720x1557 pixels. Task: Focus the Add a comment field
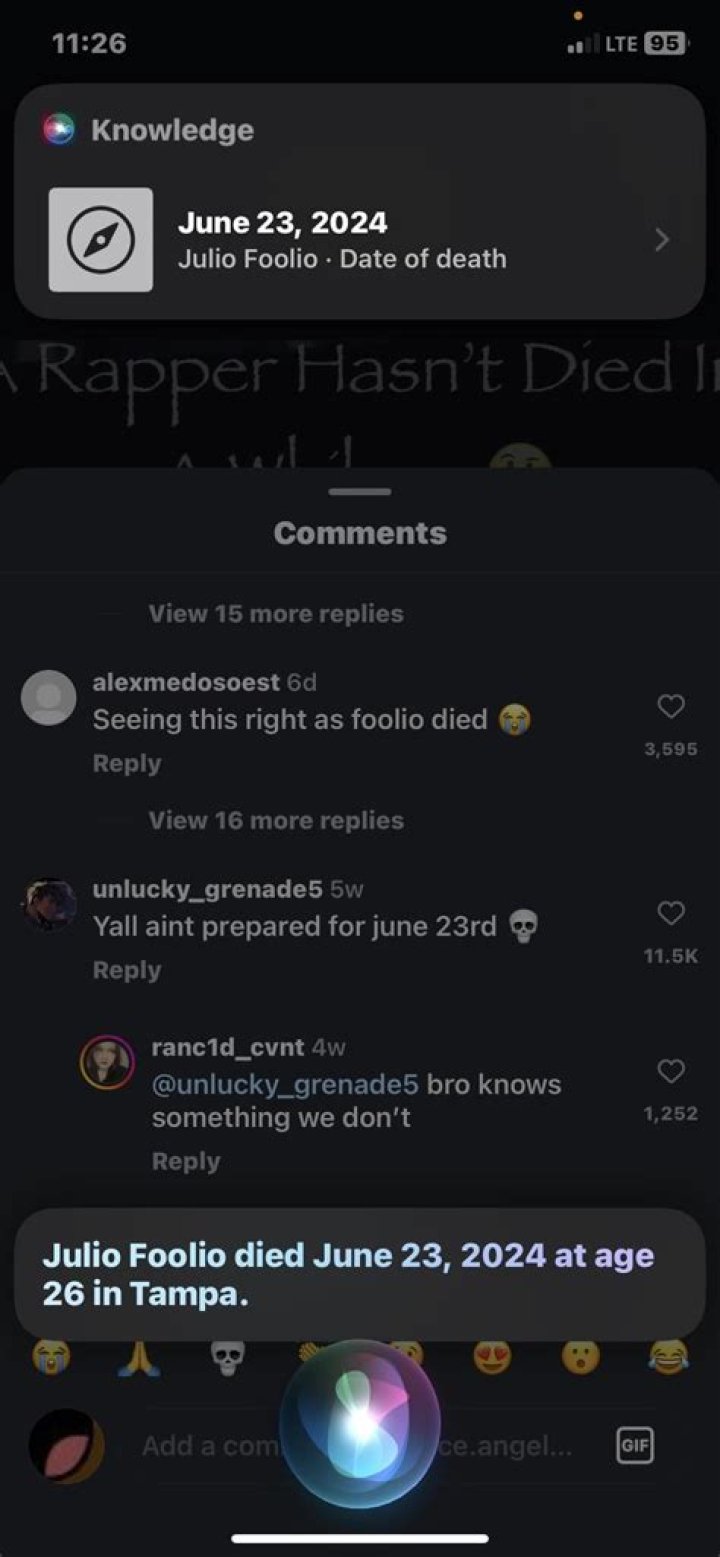point(210,1446)
